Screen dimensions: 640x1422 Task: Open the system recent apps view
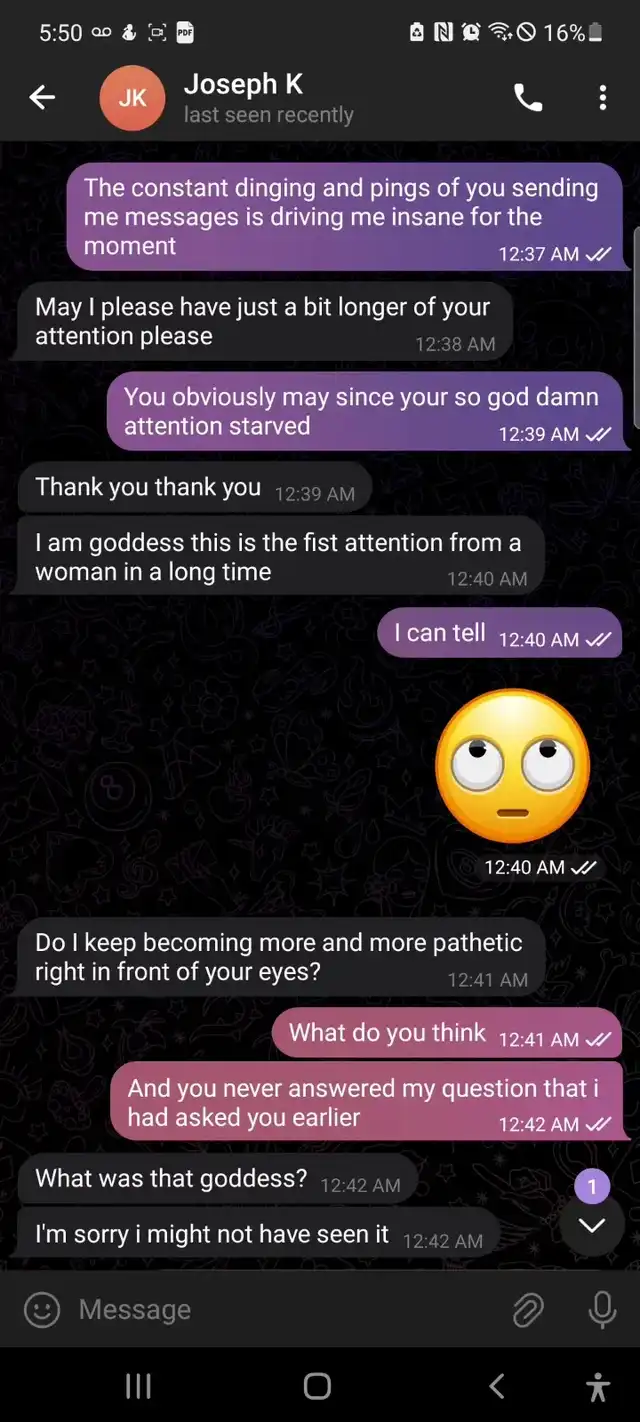[x=138, y=1385]
